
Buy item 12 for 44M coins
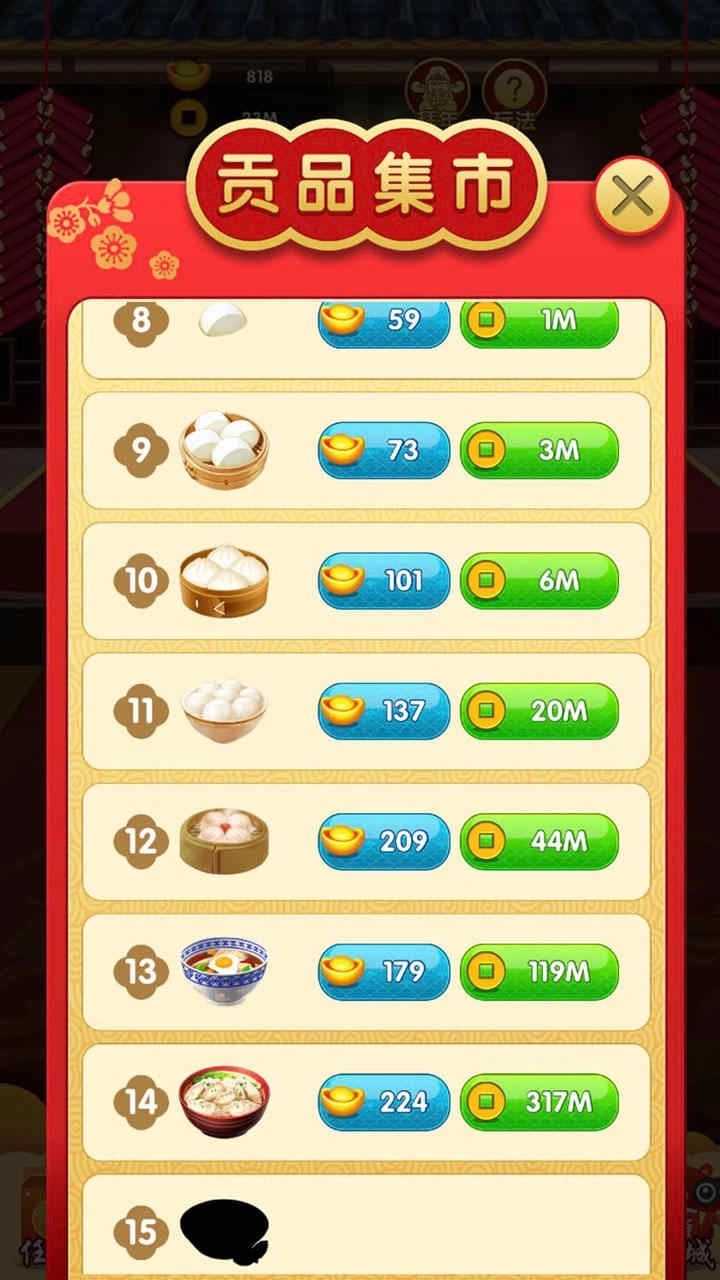pyautogui.click(x=539, y=842)
